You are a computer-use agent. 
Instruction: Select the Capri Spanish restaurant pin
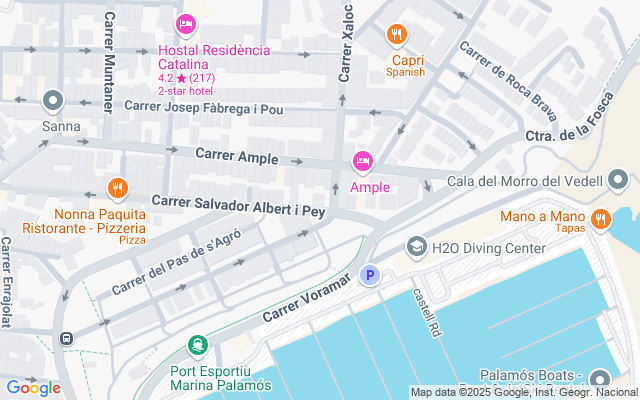coord(397,36)
